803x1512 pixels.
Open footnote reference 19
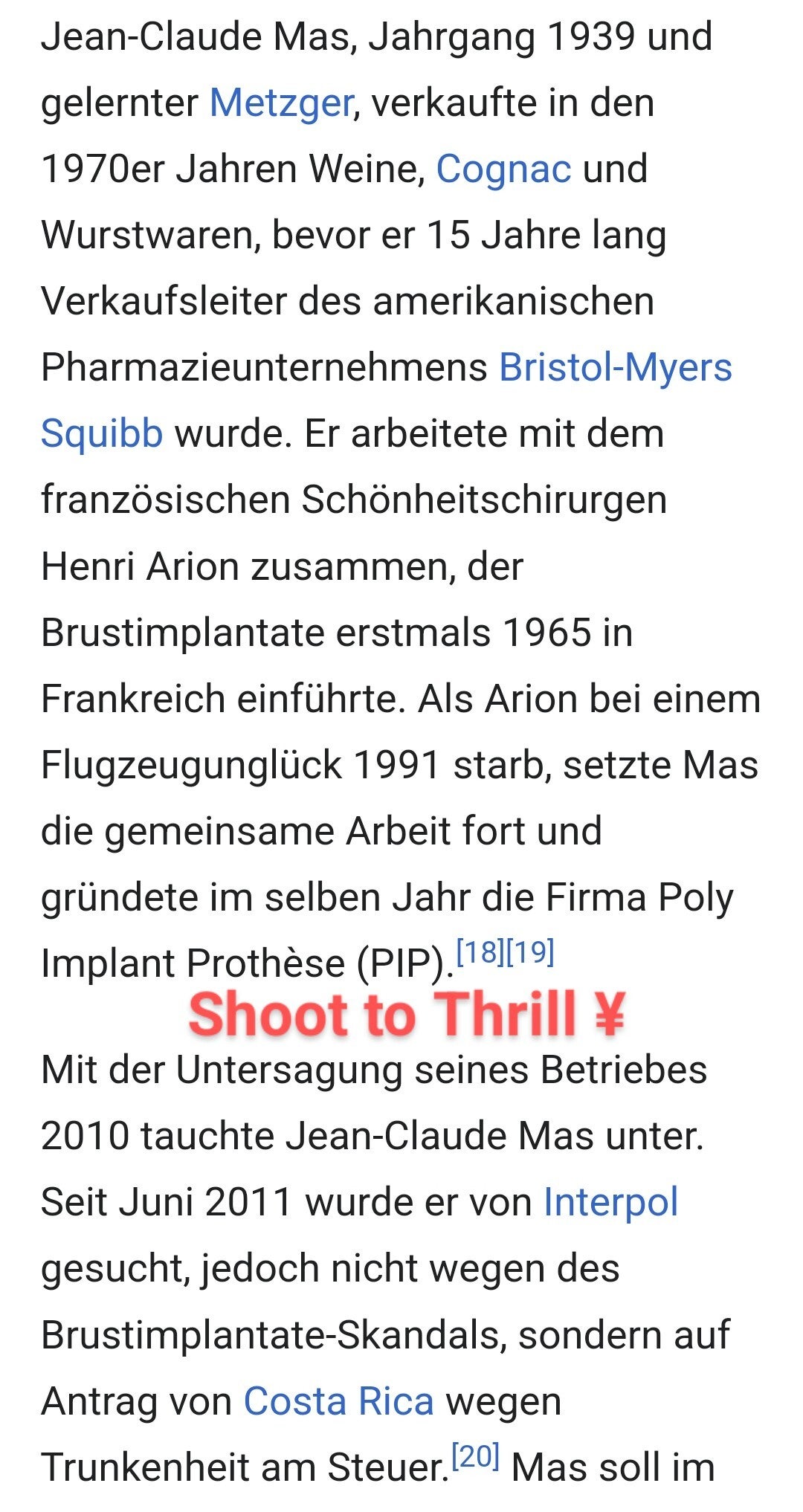530,952
